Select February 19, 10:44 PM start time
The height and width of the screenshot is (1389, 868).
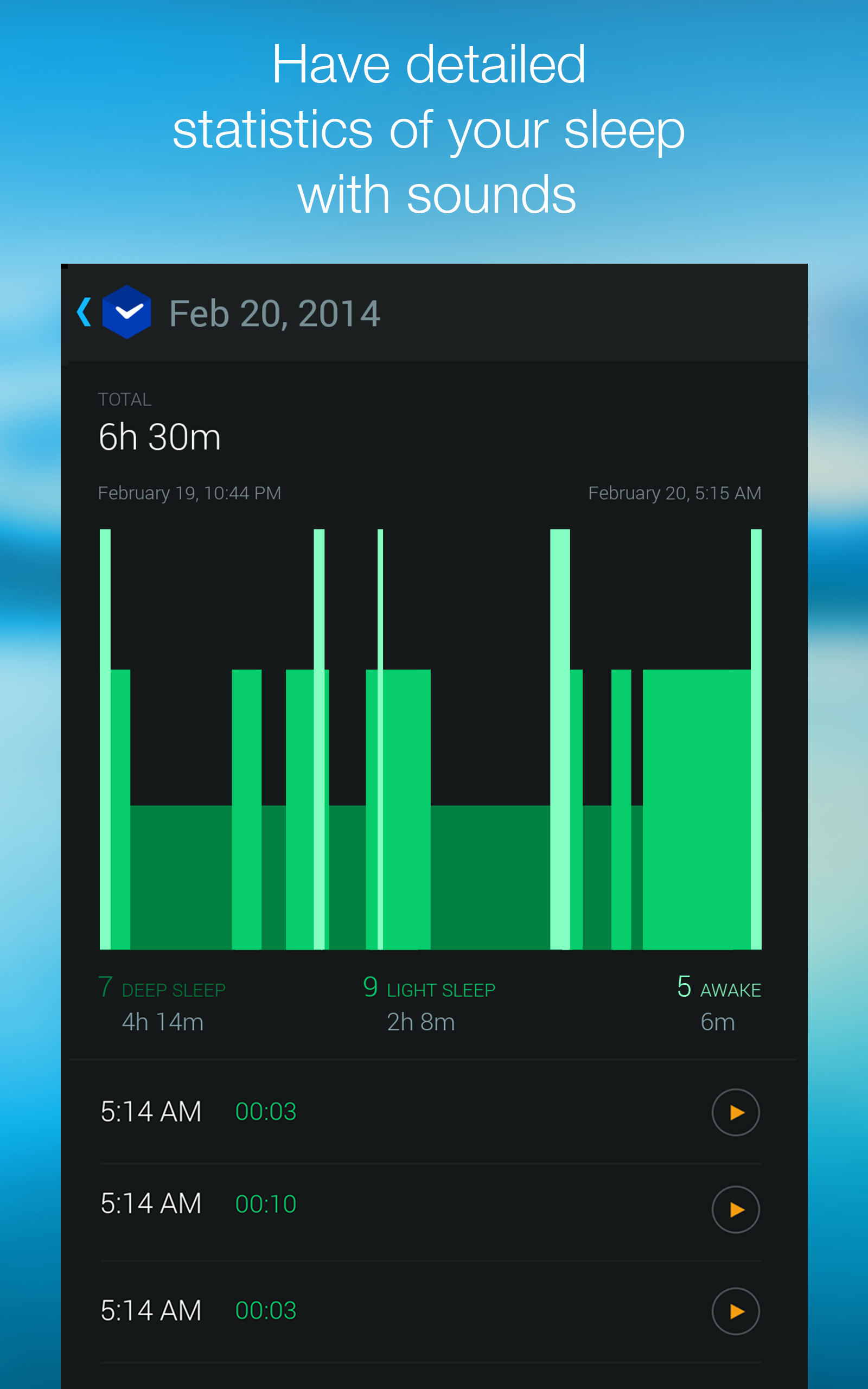189,493
